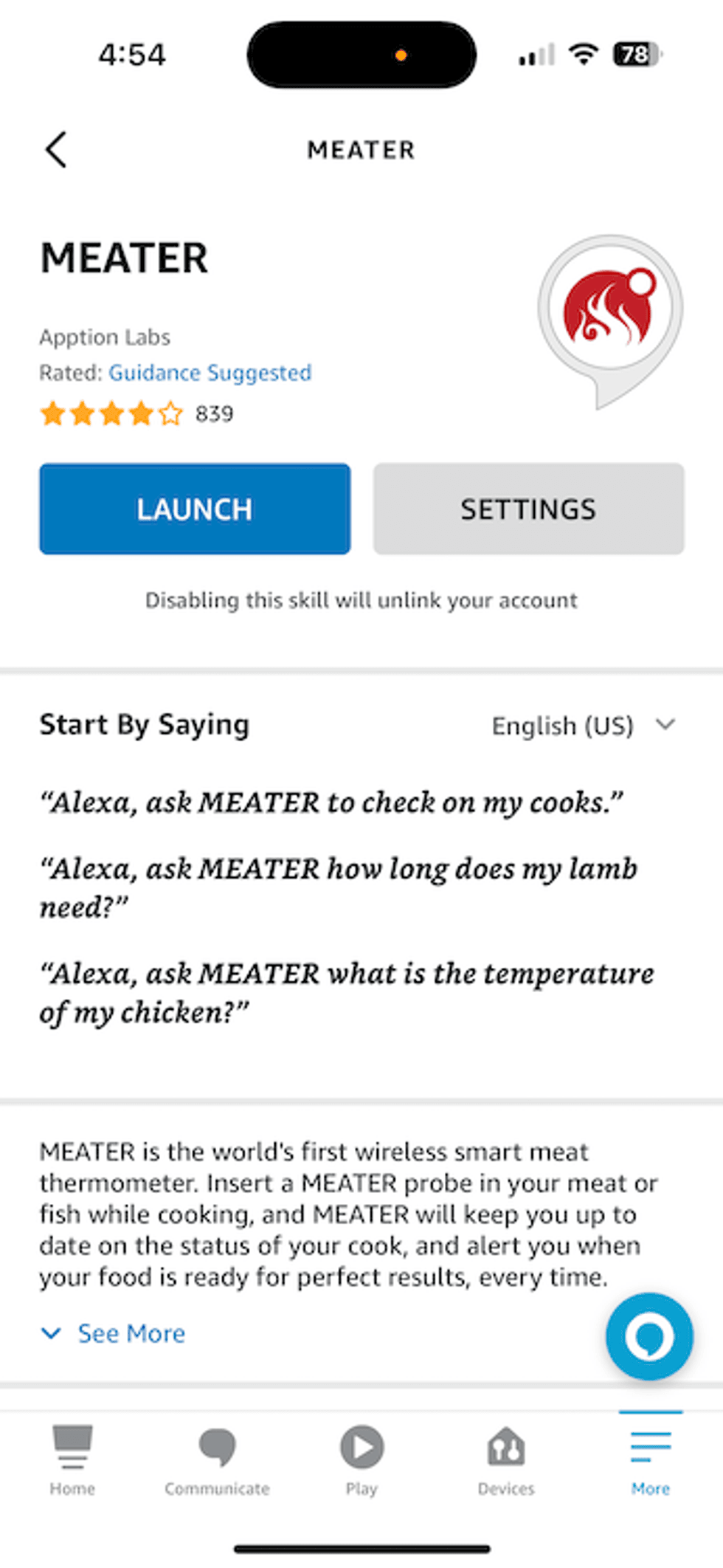Select the More menu icon
This screenshot has height=1568, width=723.
click(649, 1447)
